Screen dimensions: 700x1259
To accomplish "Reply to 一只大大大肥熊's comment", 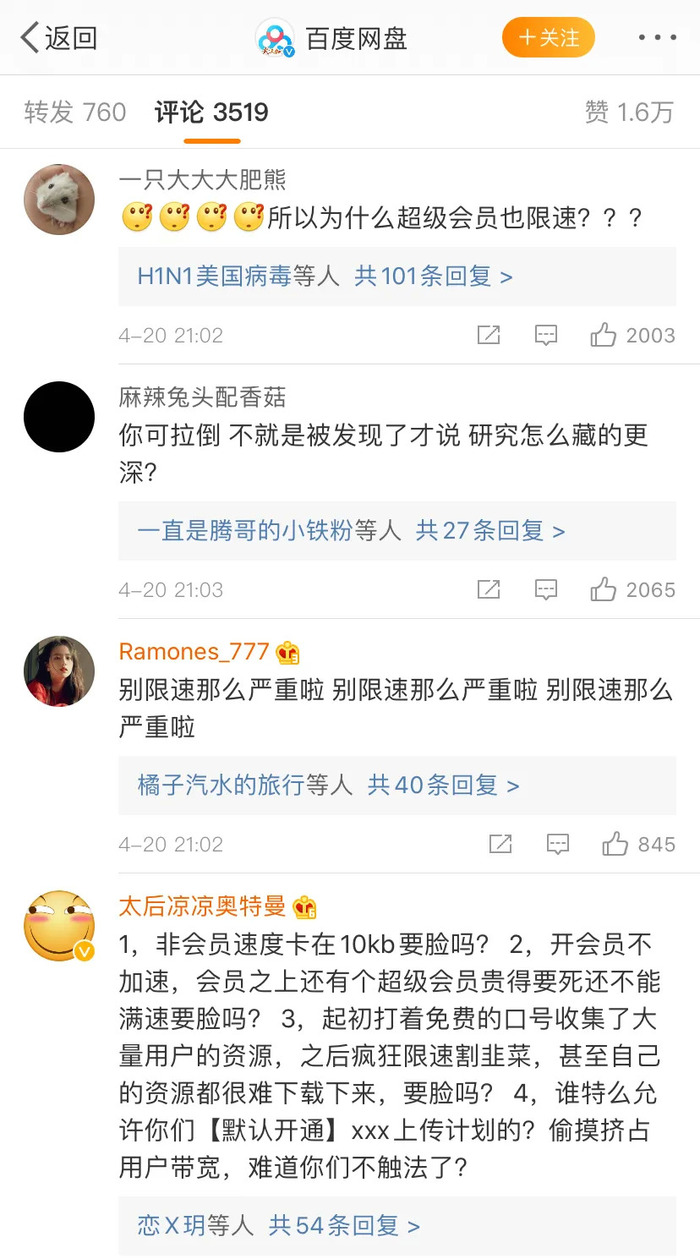I will click(x=546, y=335).
